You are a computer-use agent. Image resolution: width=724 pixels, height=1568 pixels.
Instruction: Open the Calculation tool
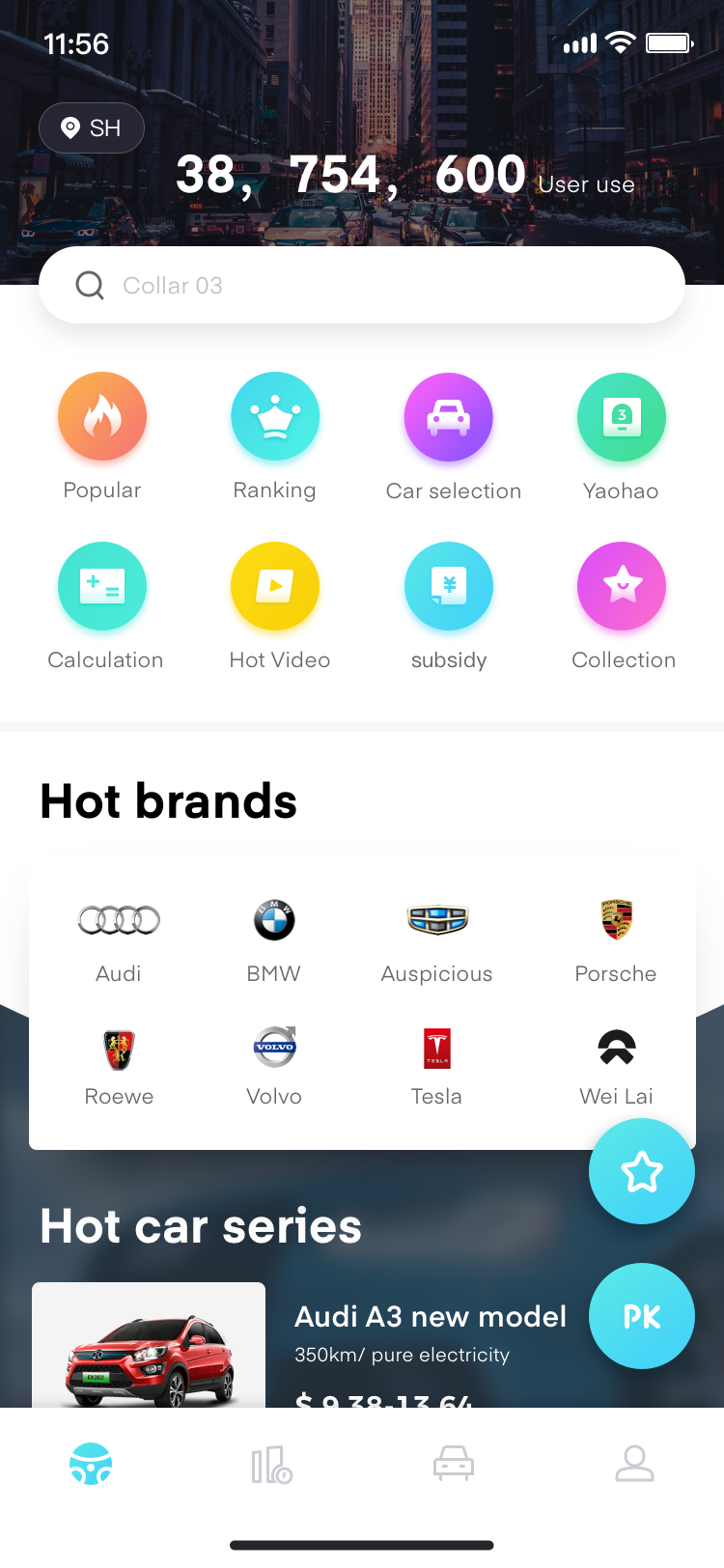click(x=104, y=606)
